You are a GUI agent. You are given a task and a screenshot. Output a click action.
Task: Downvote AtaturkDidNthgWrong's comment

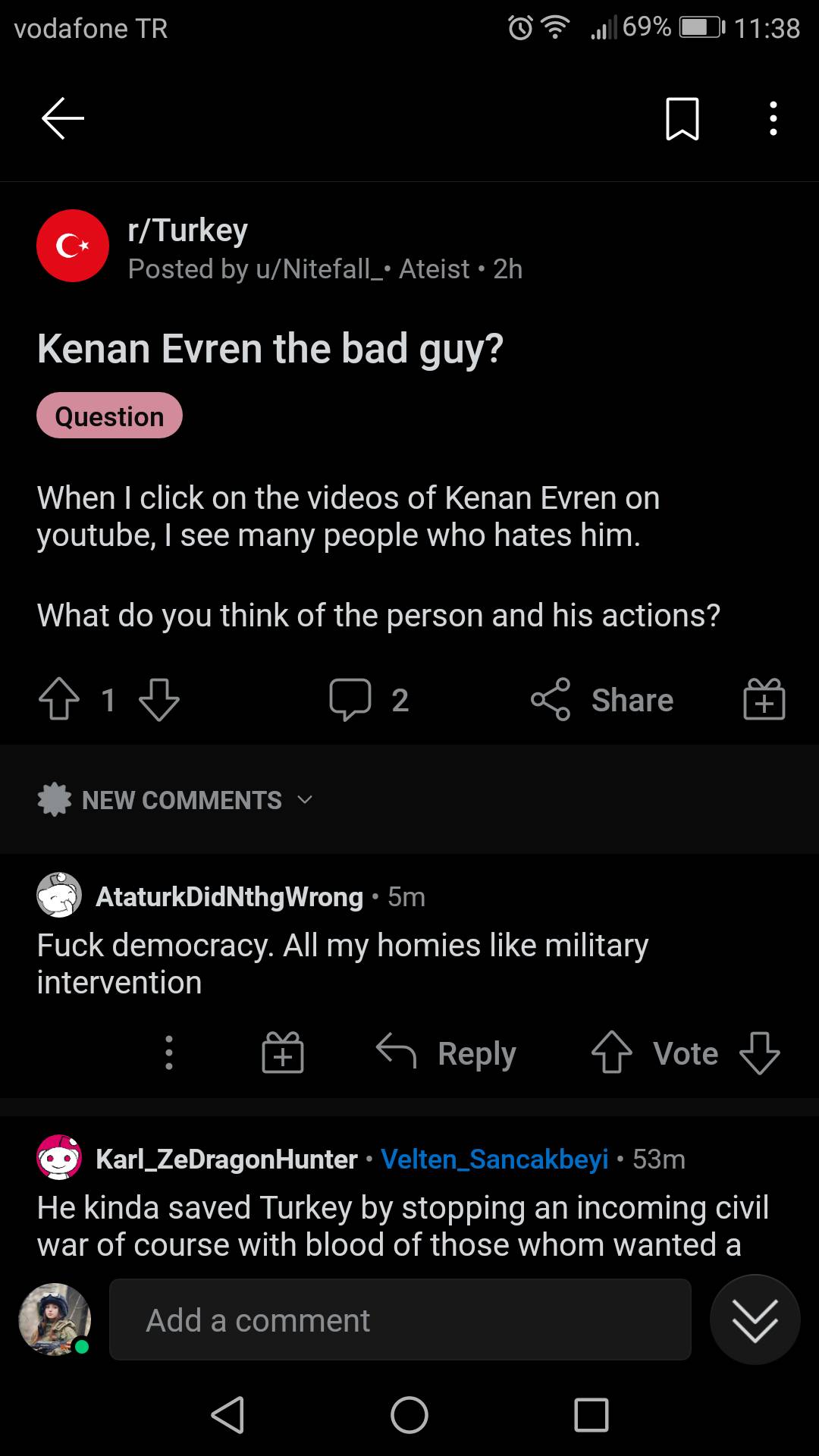759,1053
